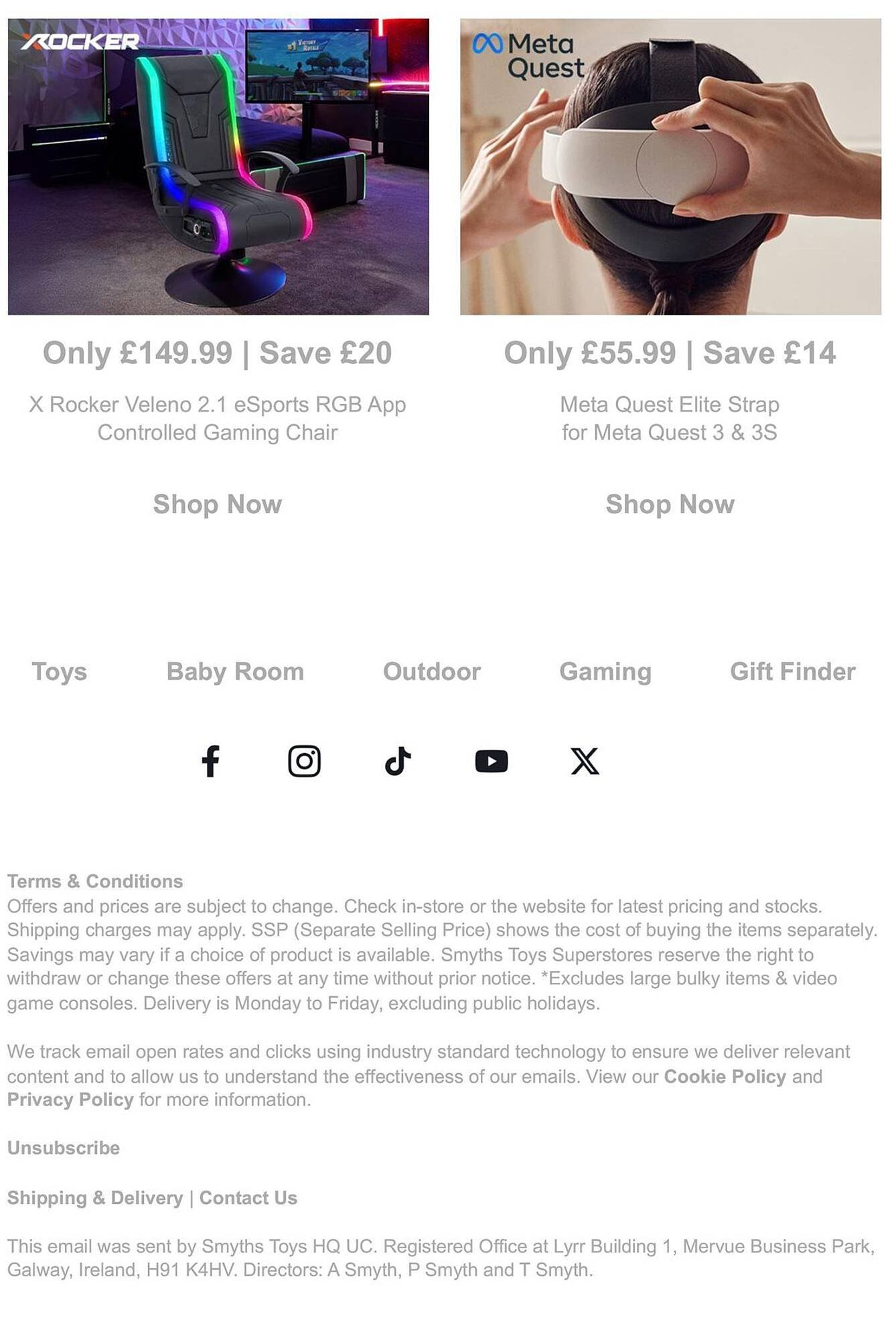Open the Toys category

[59, 672]
